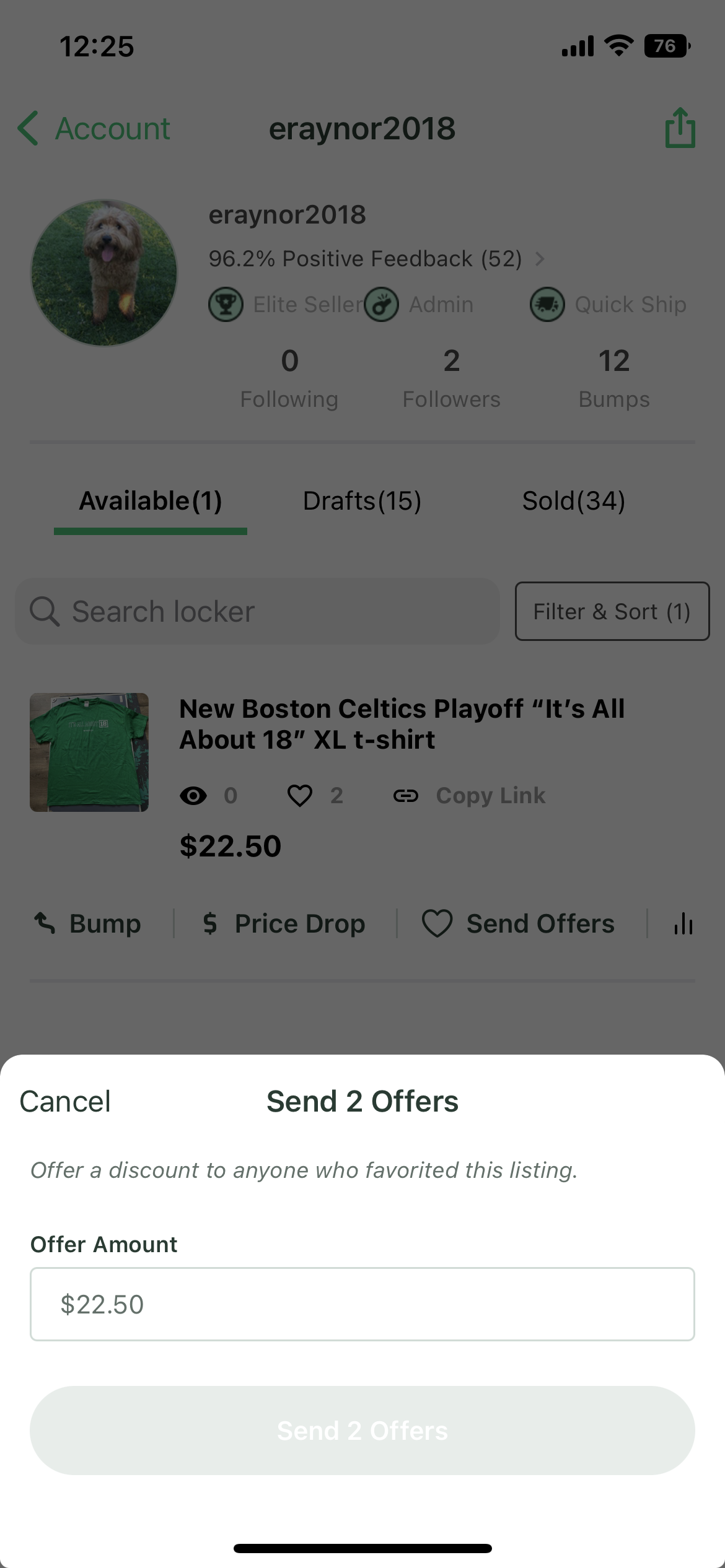725x1568 pixels.
Task: Open listing stats bar chart icon
Action: [683, 923]
